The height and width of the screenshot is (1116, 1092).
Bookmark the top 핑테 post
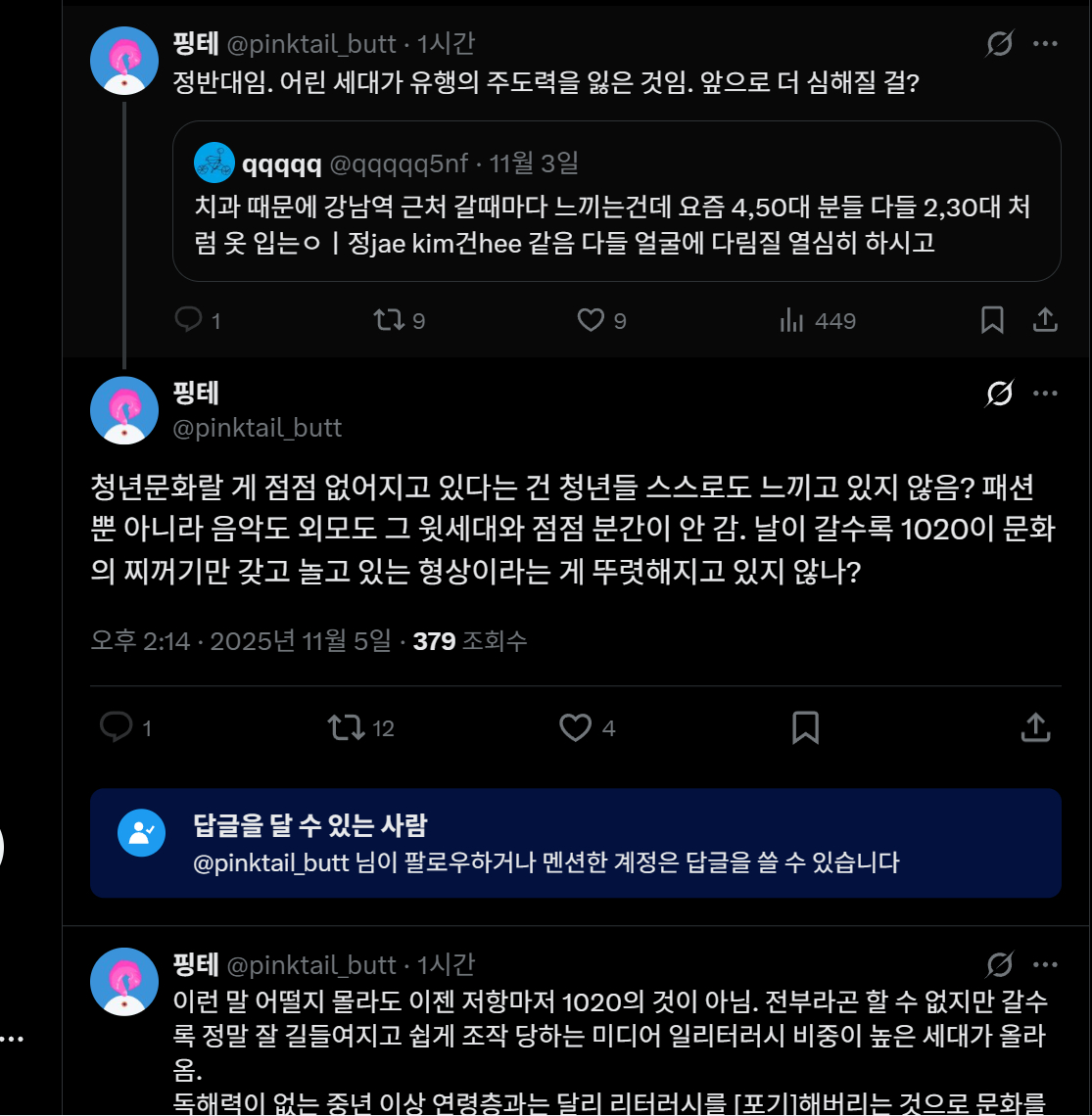(992, 320)
